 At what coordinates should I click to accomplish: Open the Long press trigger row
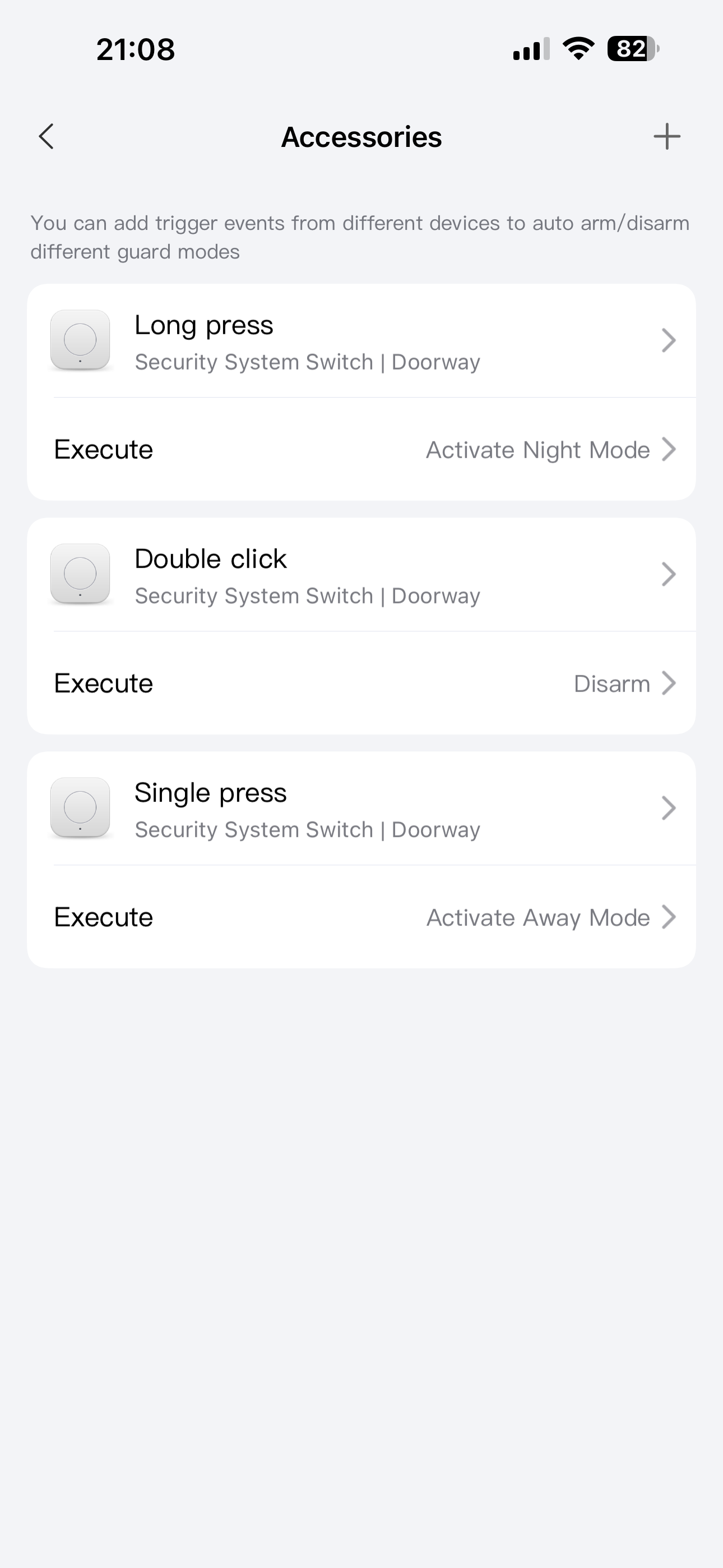(361, 341)
